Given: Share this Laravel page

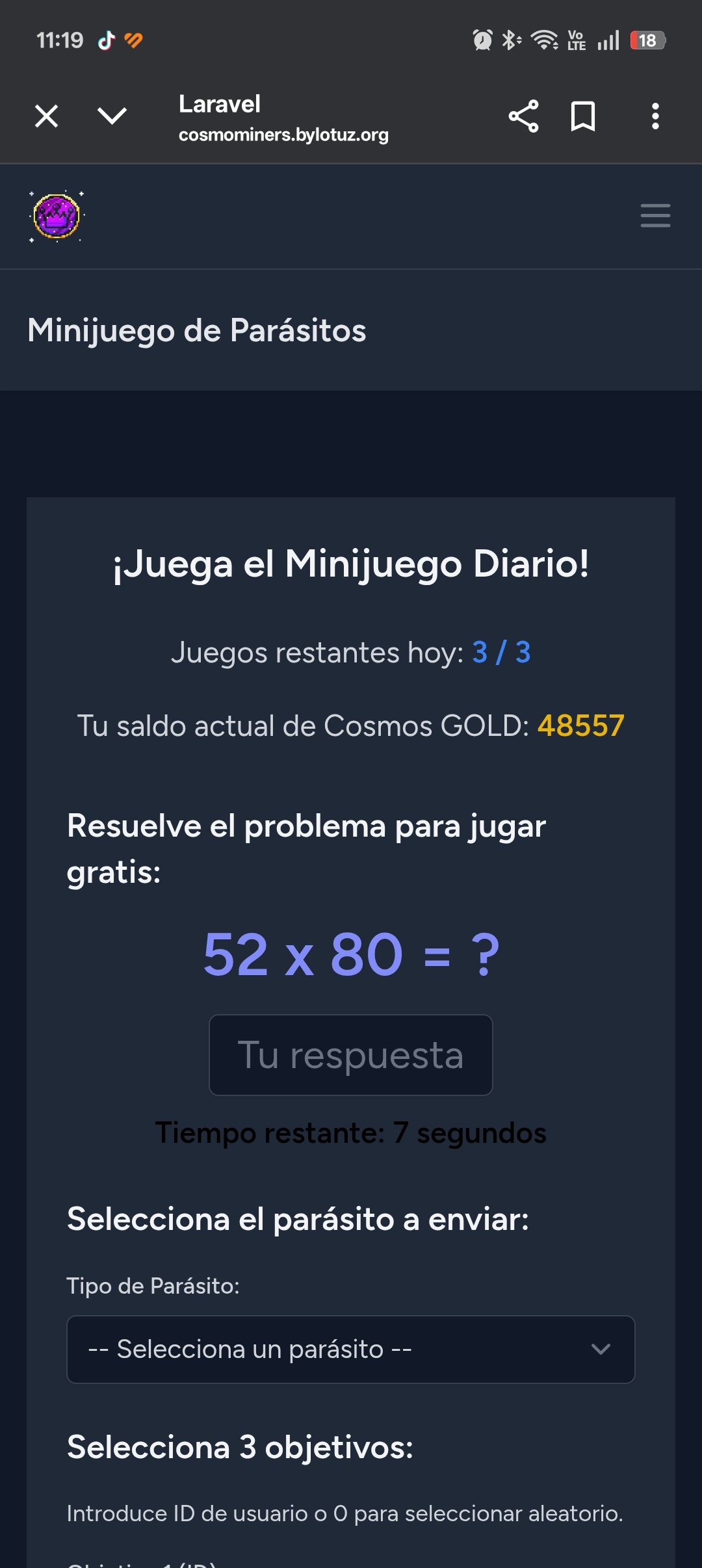Looking at the screenshot, I should click(523, 117).
